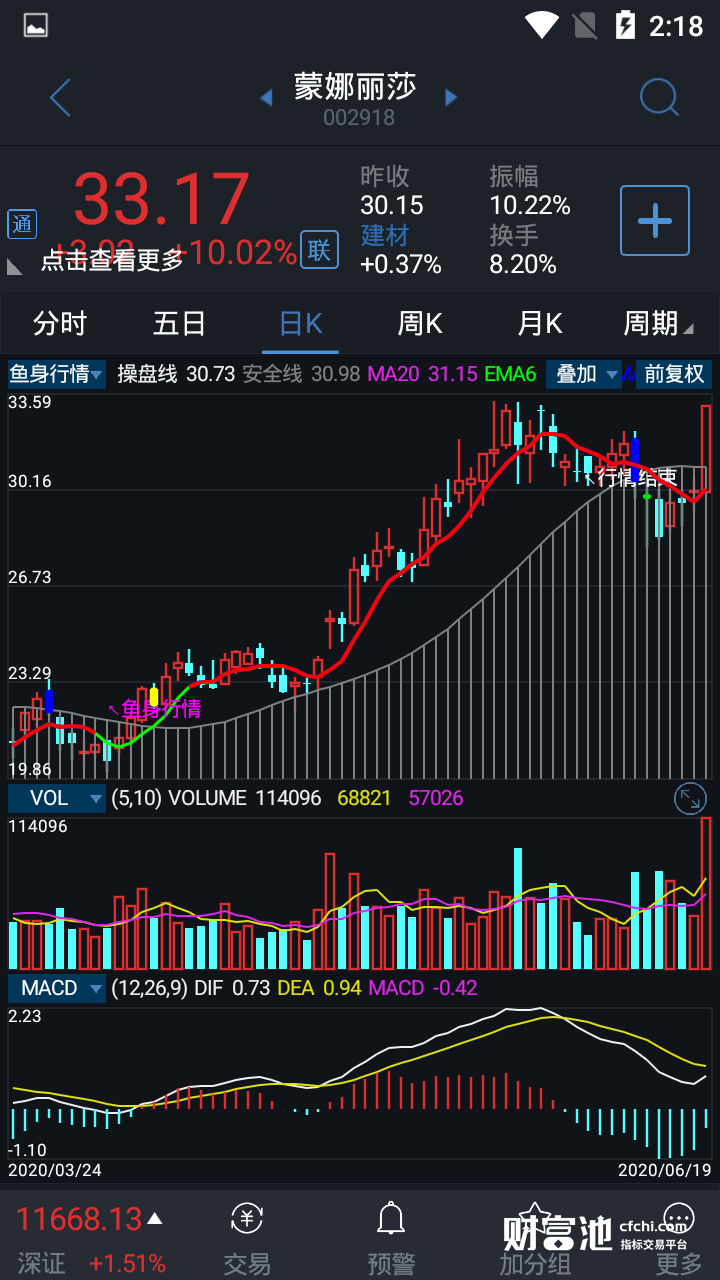Switch to next stock with right triangle
Image resolution: width=720 pixels, height=1280 pixels.
(451, 98)
